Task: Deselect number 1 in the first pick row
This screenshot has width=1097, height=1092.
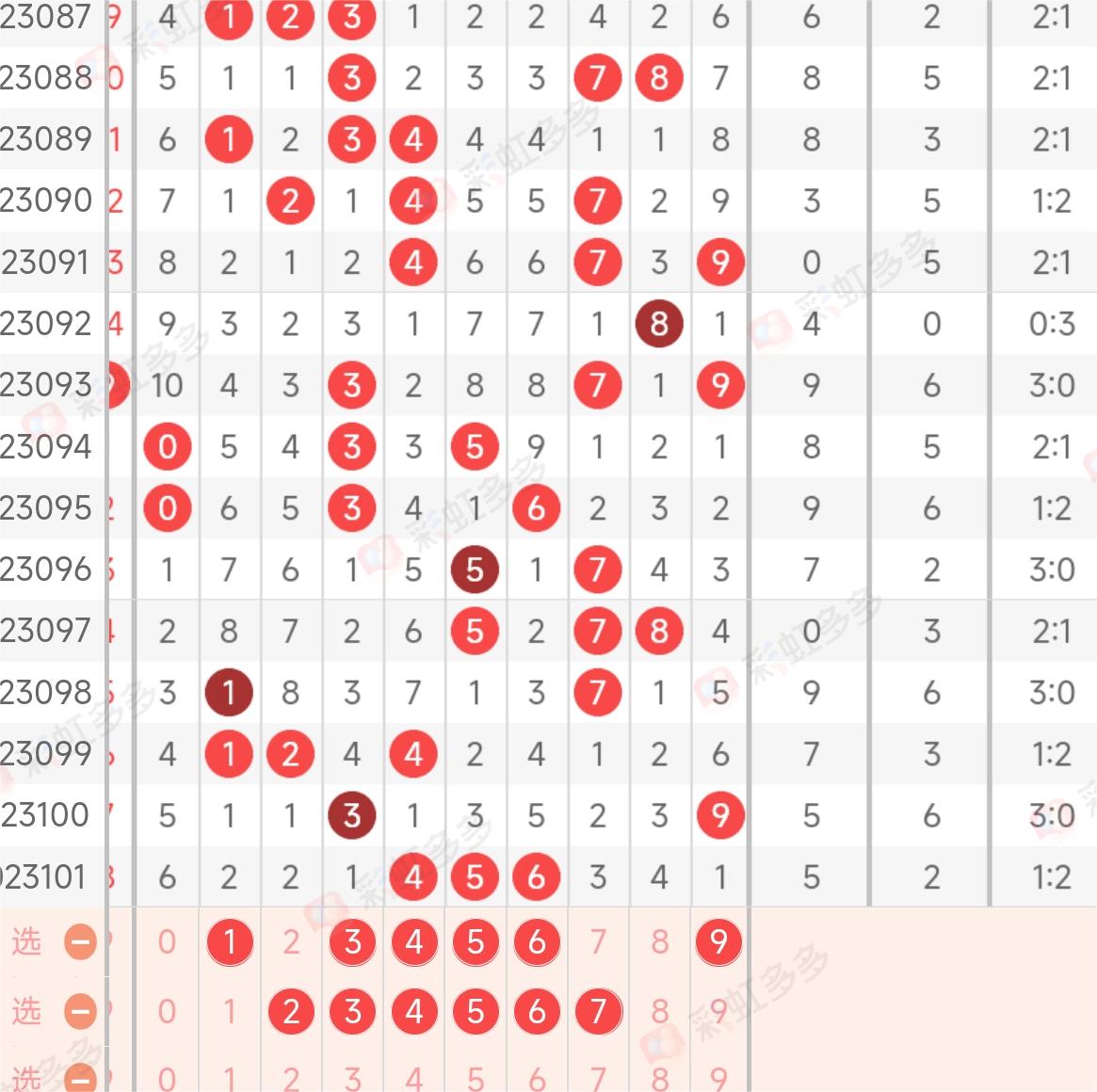Action: coord(229,941)
